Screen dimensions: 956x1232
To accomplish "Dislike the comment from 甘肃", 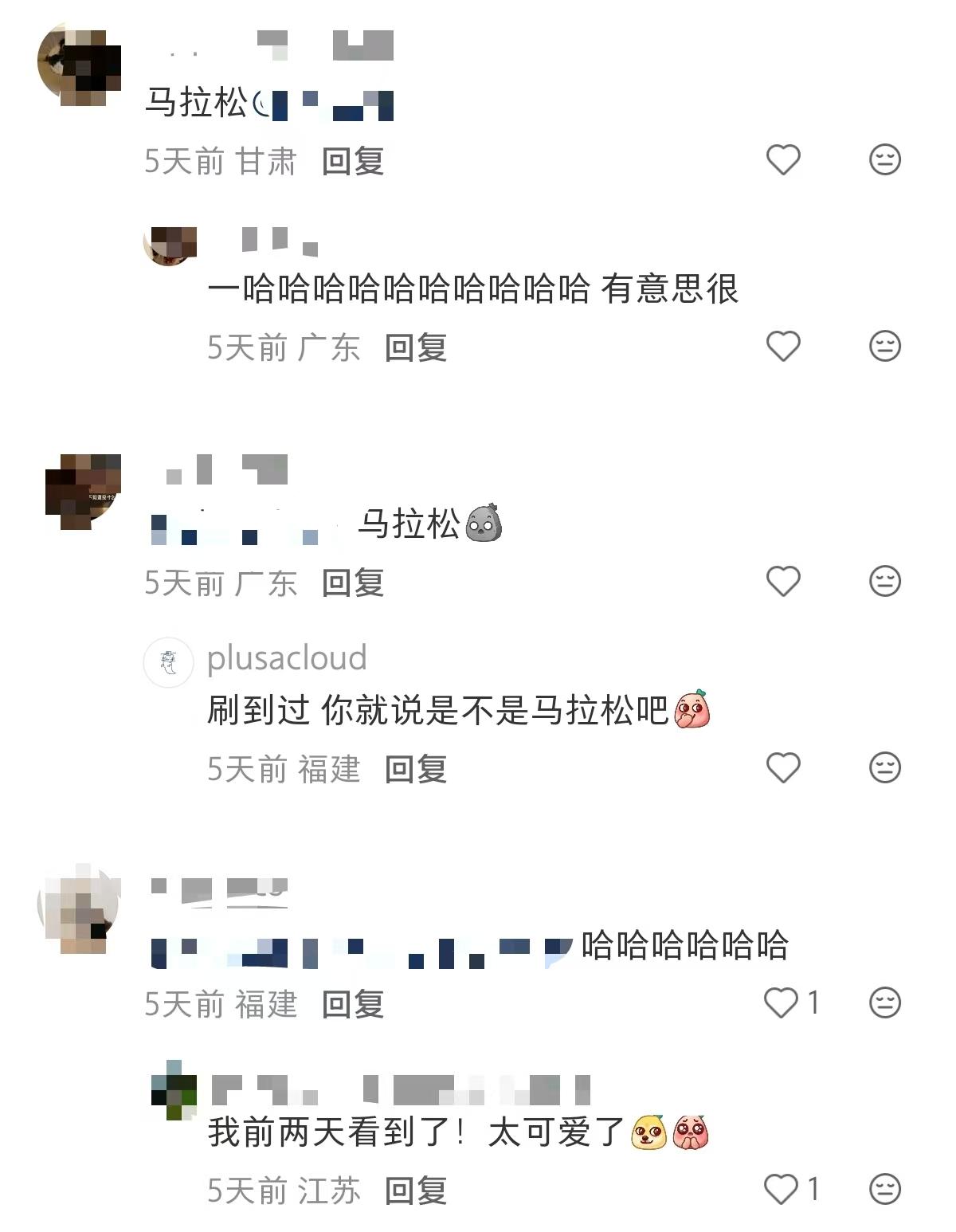I will coord(884,160).
